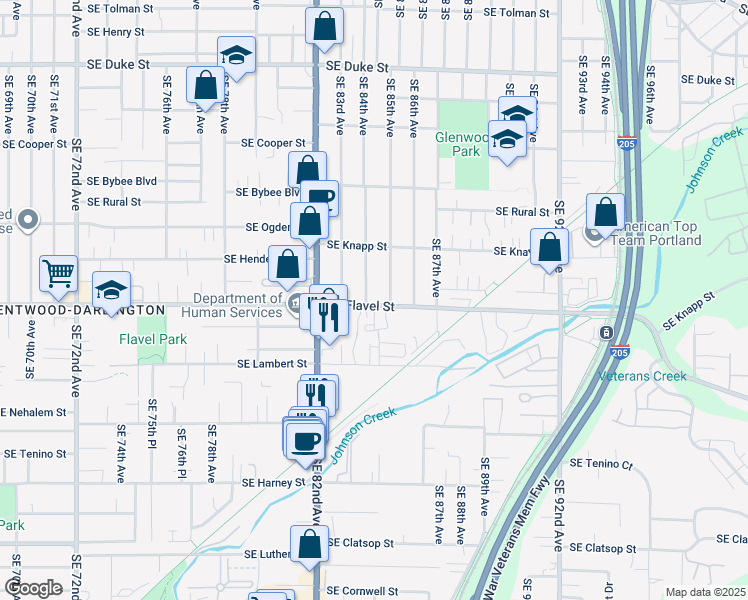Open the shopping bag marker at SE Luther
Viewport: 748px width, 600px height.
coord(310,544)
